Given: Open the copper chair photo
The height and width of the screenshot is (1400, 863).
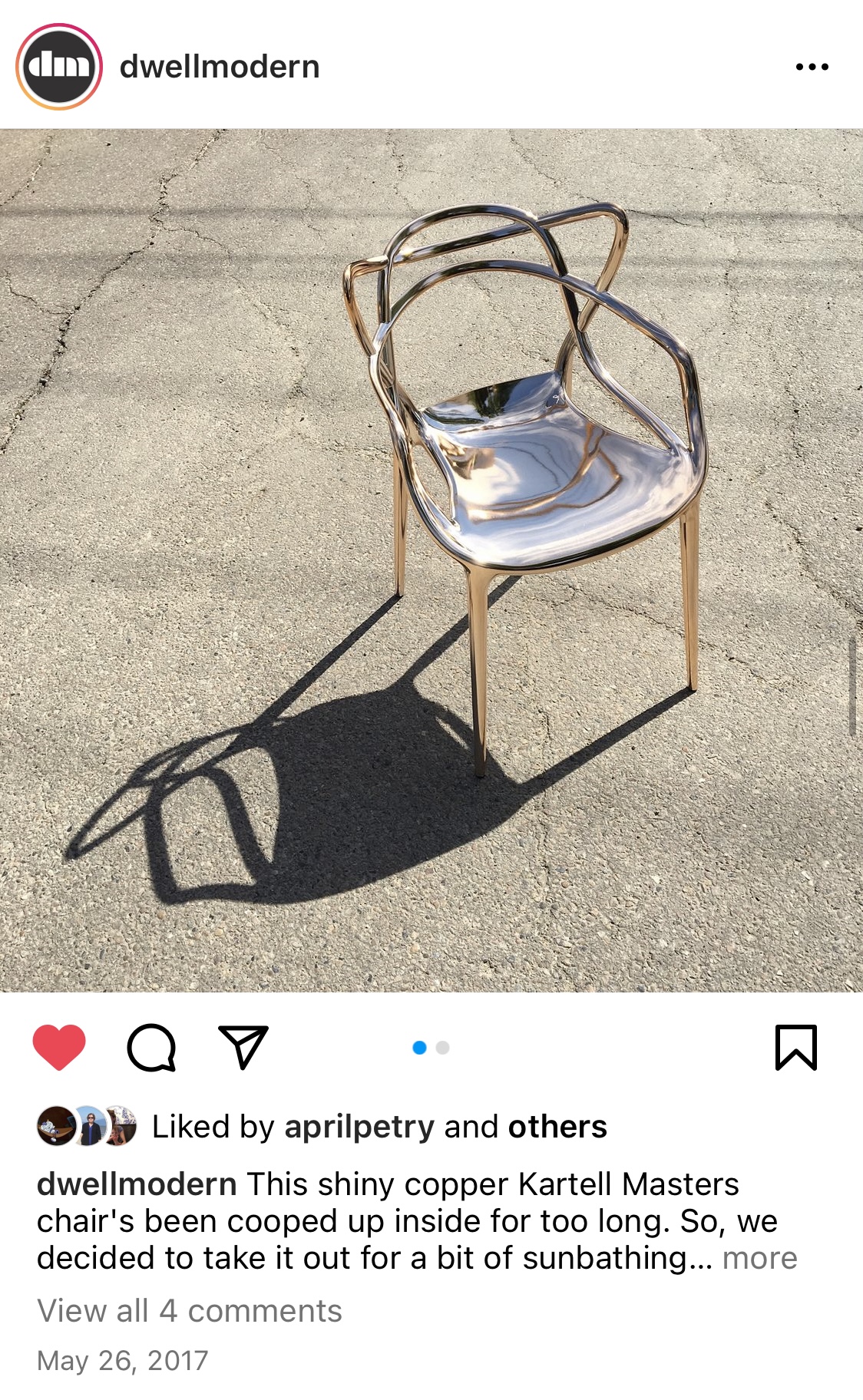Looking at the screenshot, I should [x=432, y=560].
